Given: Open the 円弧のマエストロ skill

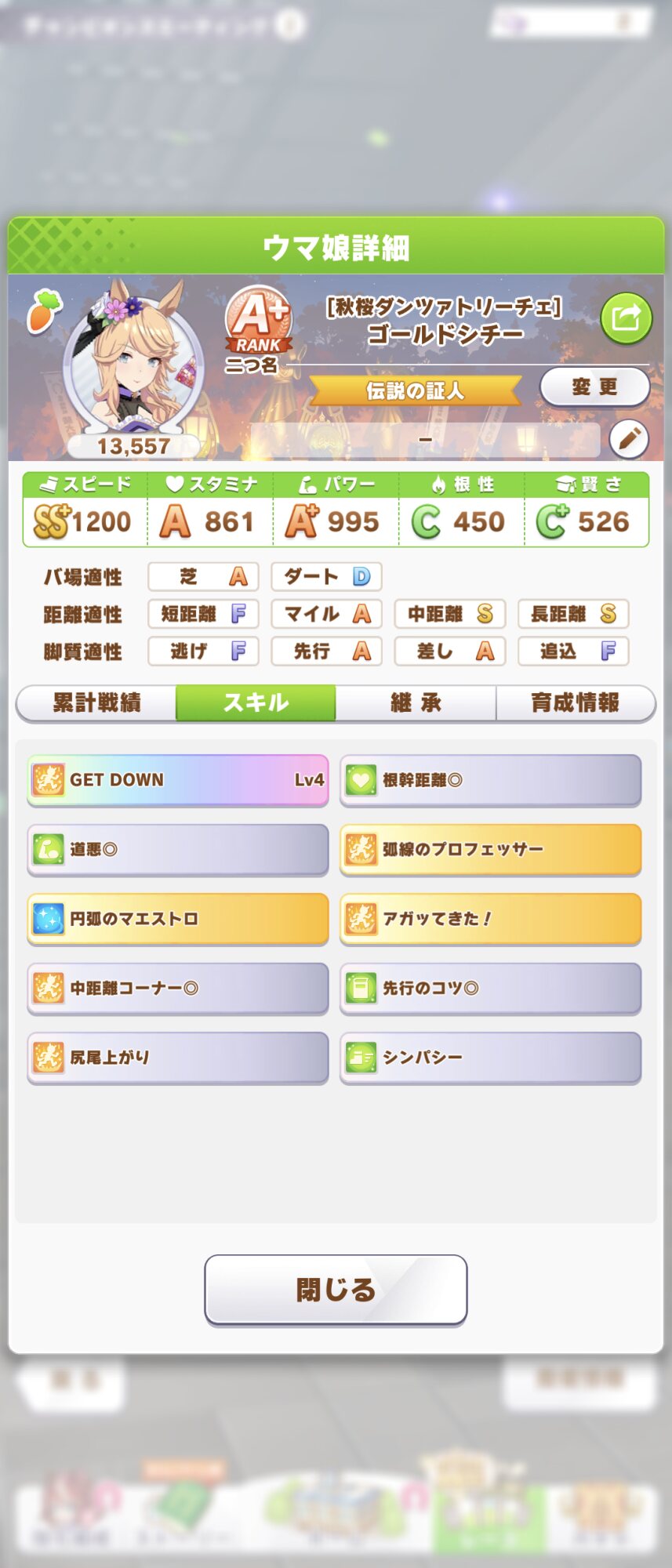Looking at the screenshot, I should coord(178,919).
